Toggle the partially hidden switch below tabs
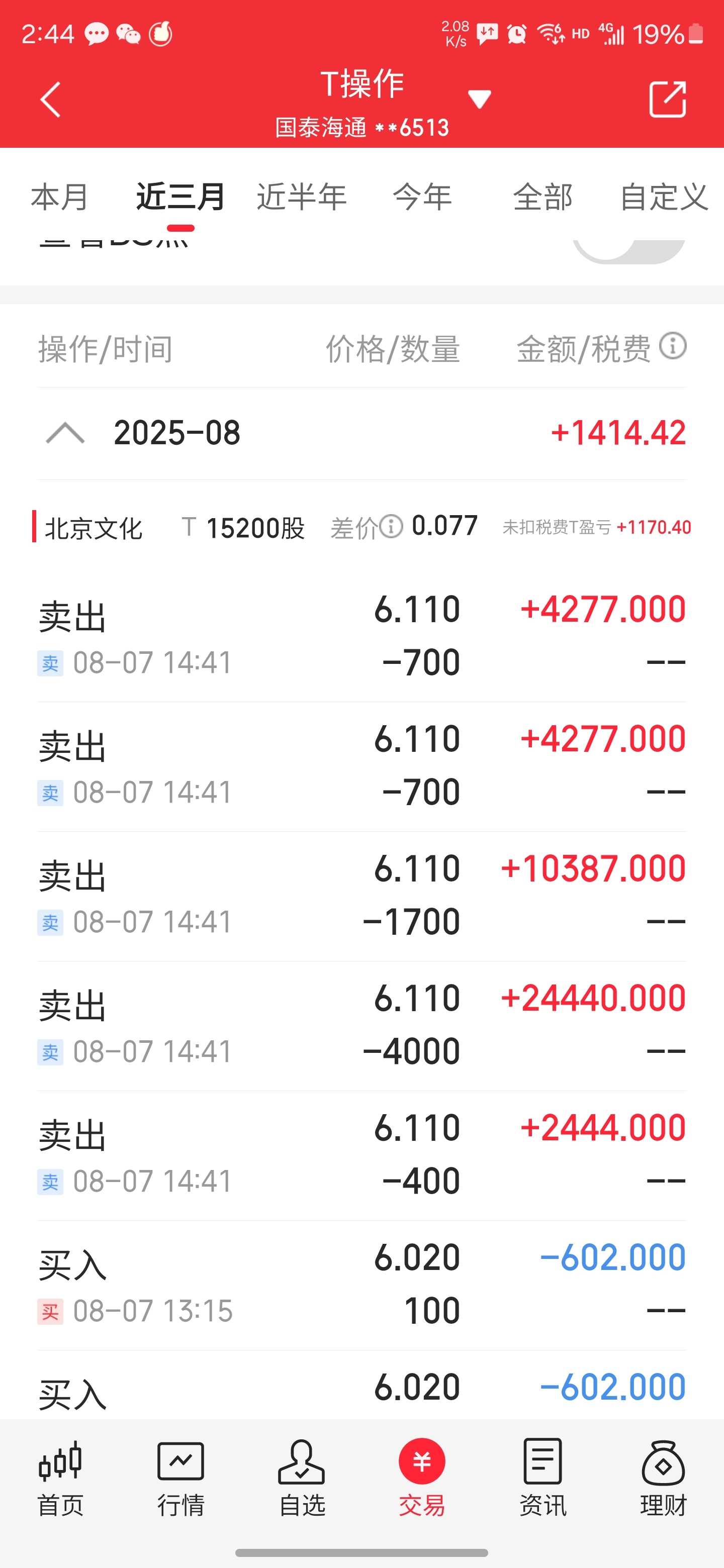Image resolution: width=724 pixels, height=1568 pixels. 629,251
